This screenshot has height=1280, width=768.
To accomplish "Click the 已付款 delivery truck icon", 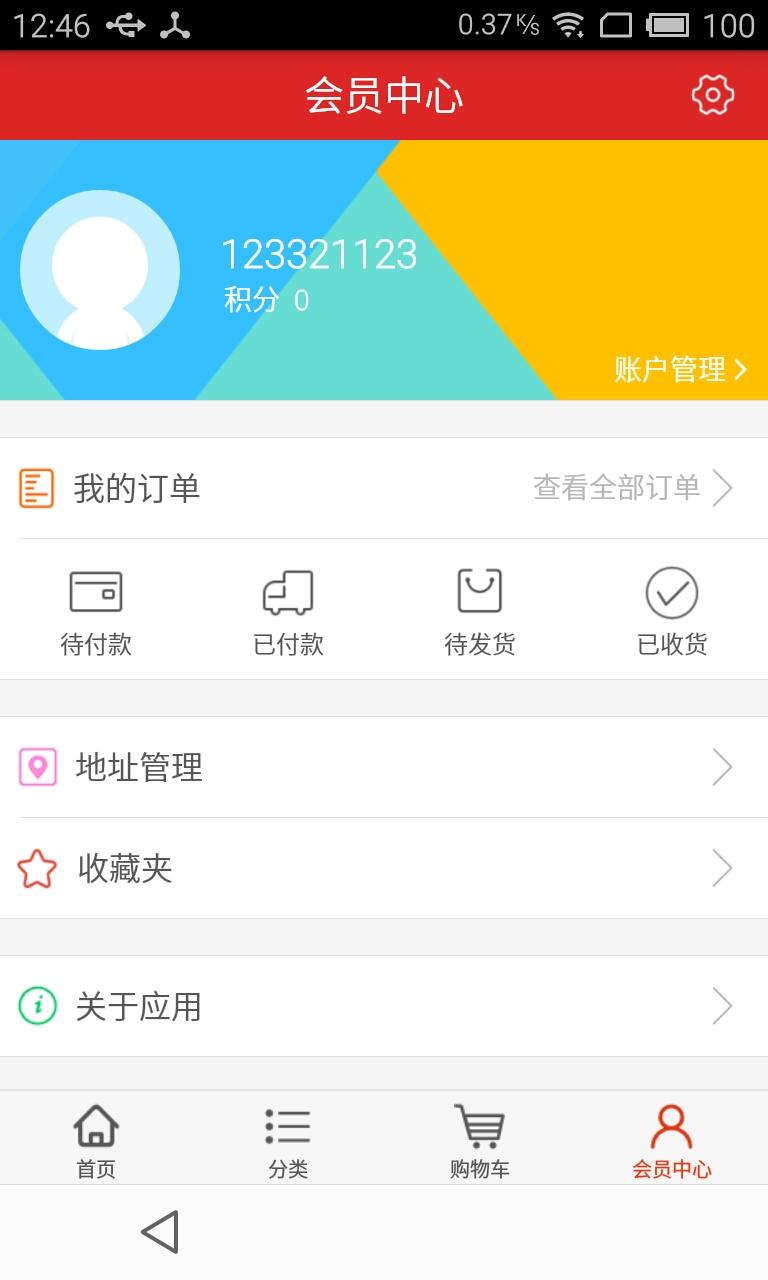I will pos(288,591).
